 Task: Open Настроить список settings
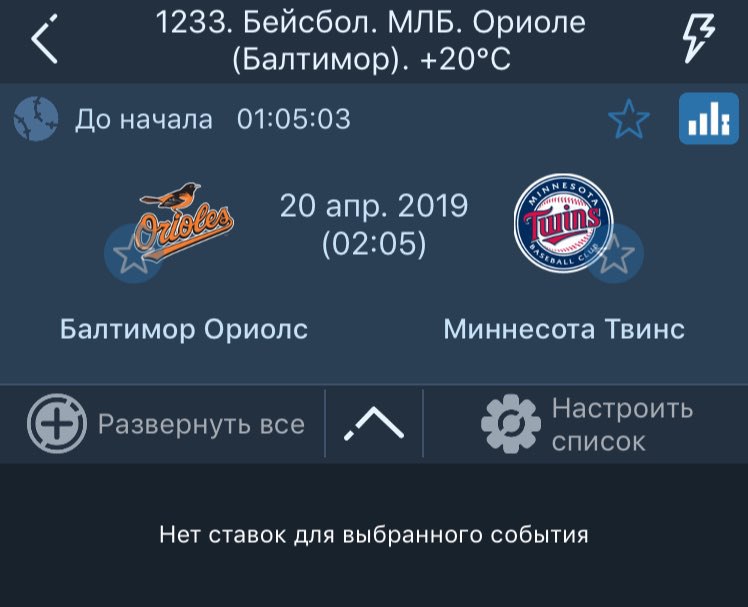(587, 424)
